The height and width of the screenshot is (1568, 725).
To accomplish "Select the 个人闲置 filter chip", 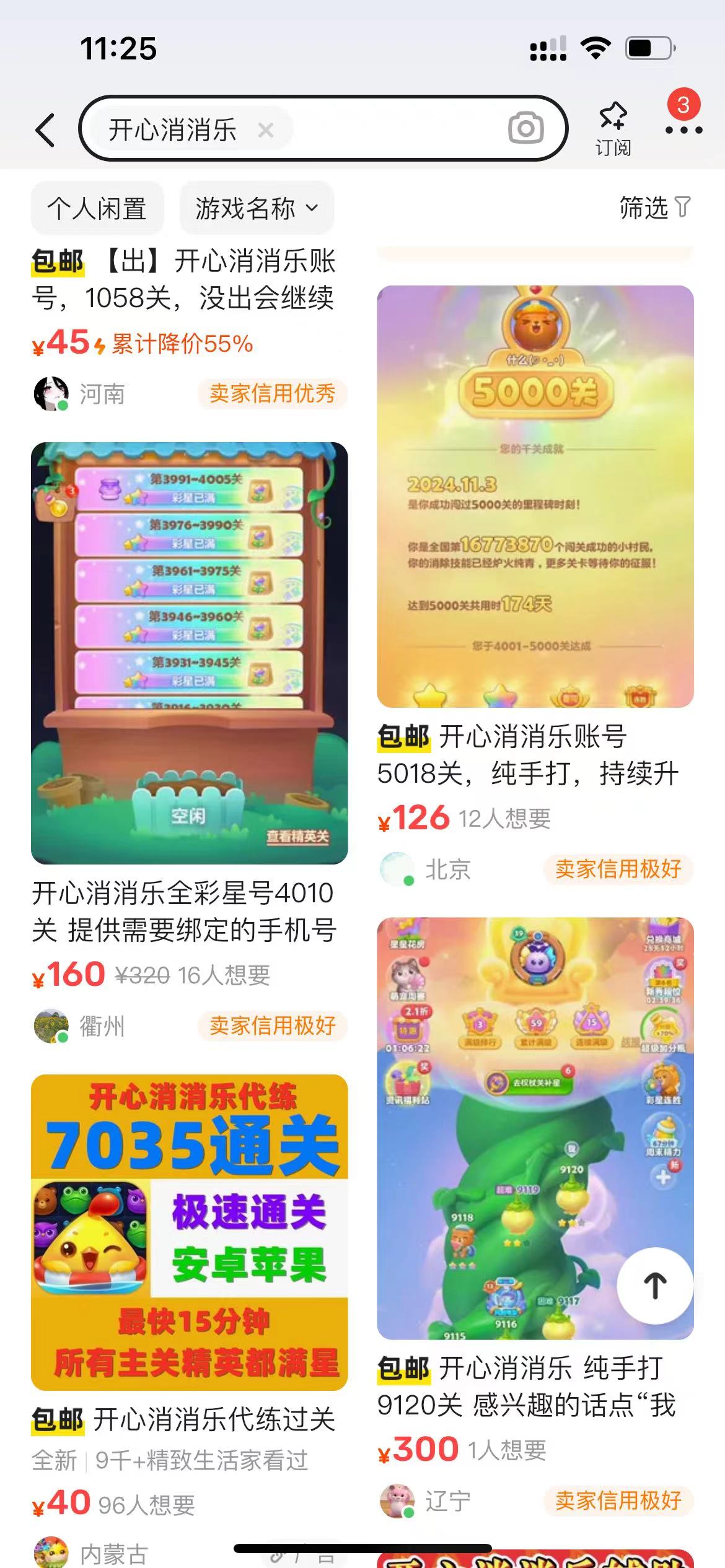I will 97,208.
